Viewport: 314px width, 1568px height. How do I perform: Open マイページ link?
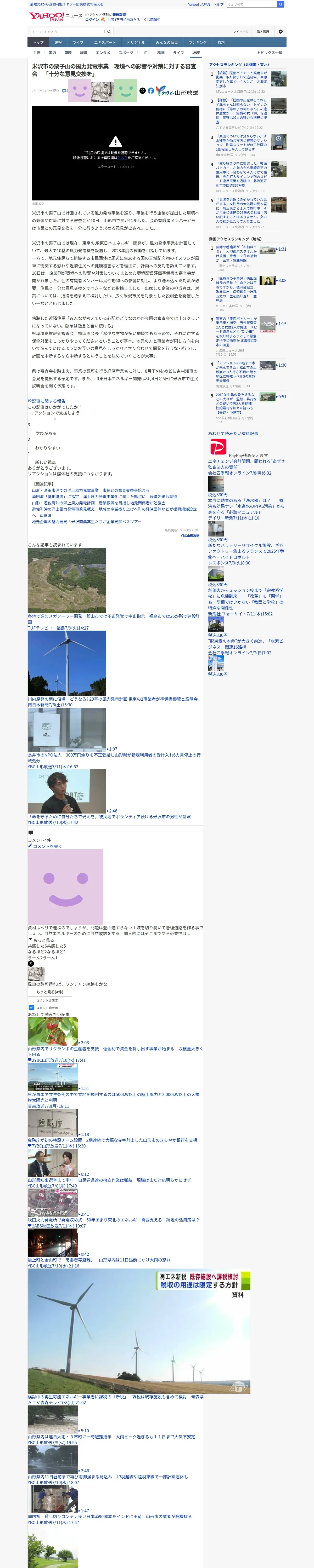pyautogui.click(x=240, y=32)
